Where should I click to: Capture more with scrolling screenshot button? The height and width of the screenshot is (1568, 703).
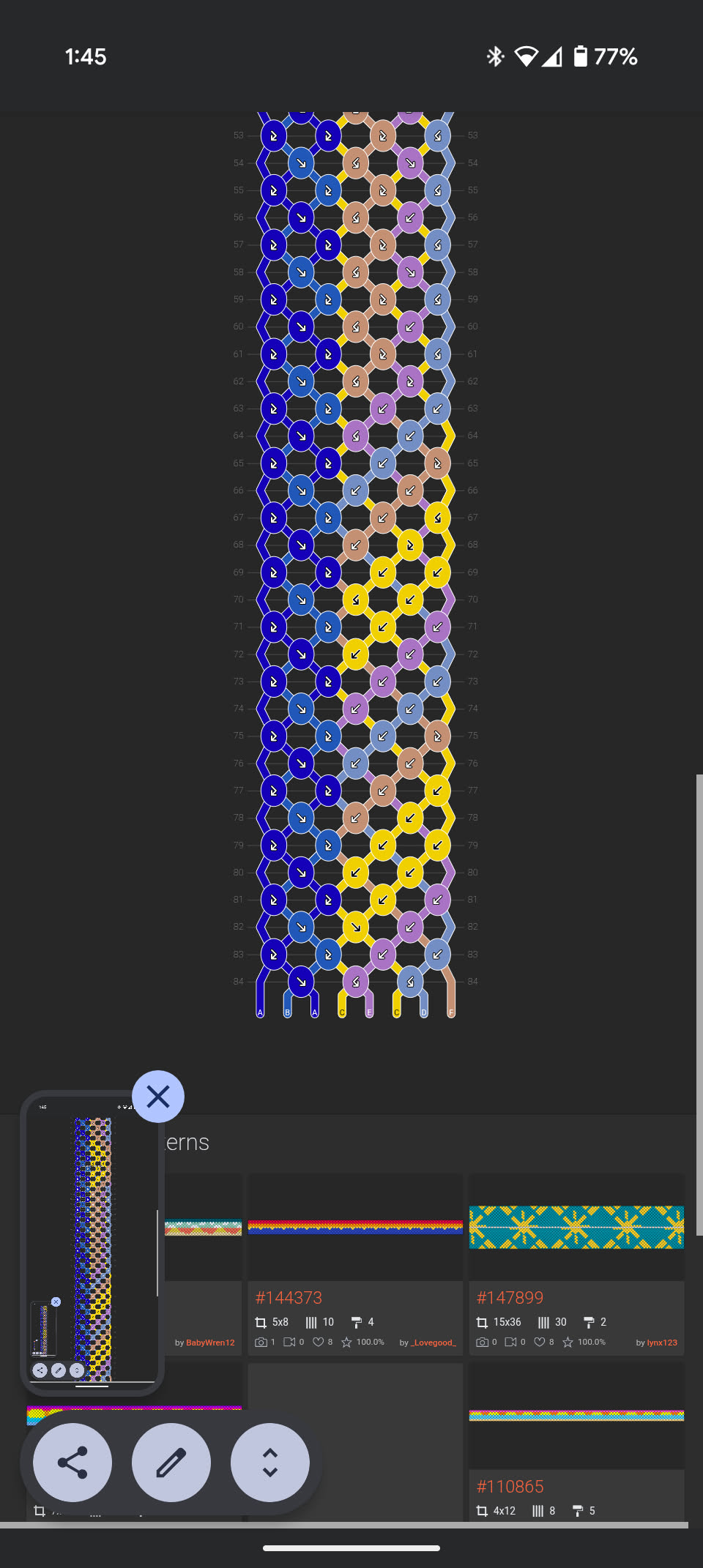pyautogui.click(x=270, y=1463)
